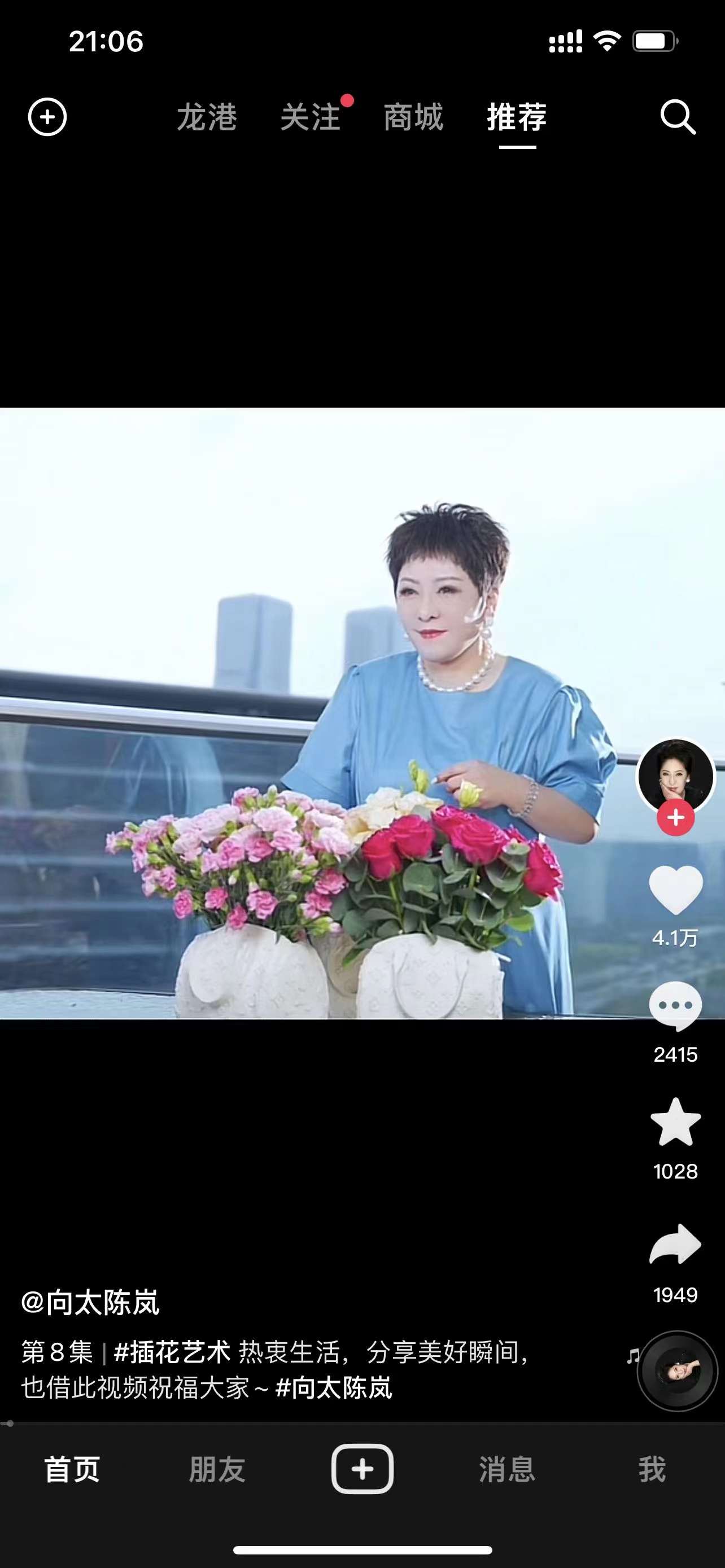
Task: Open the comments on this video
Action: tap(675, 1006)
